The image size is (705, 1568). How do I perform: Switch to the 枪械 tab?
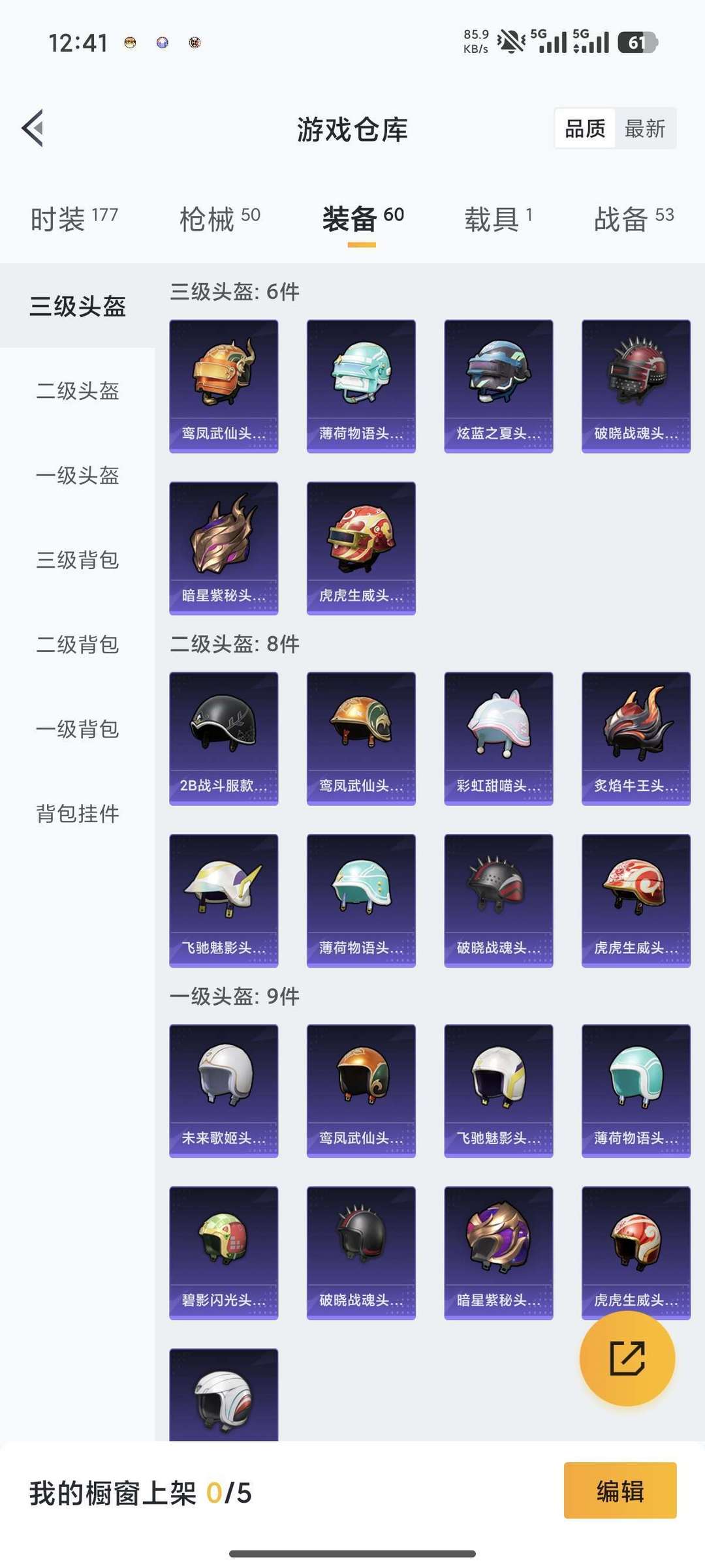pyautogui.click(x=219, y=219)
